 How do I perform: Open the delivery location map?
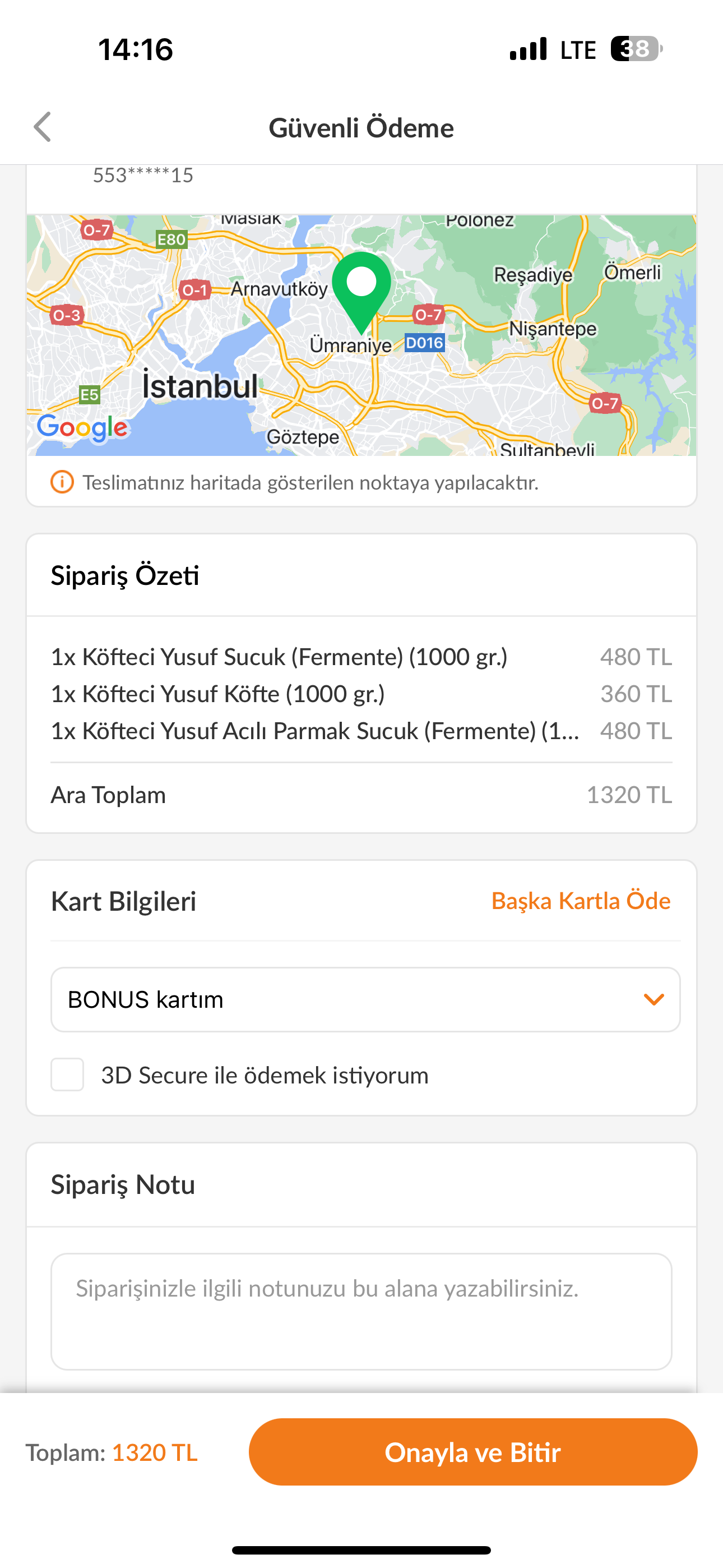[x=361, y=335]
